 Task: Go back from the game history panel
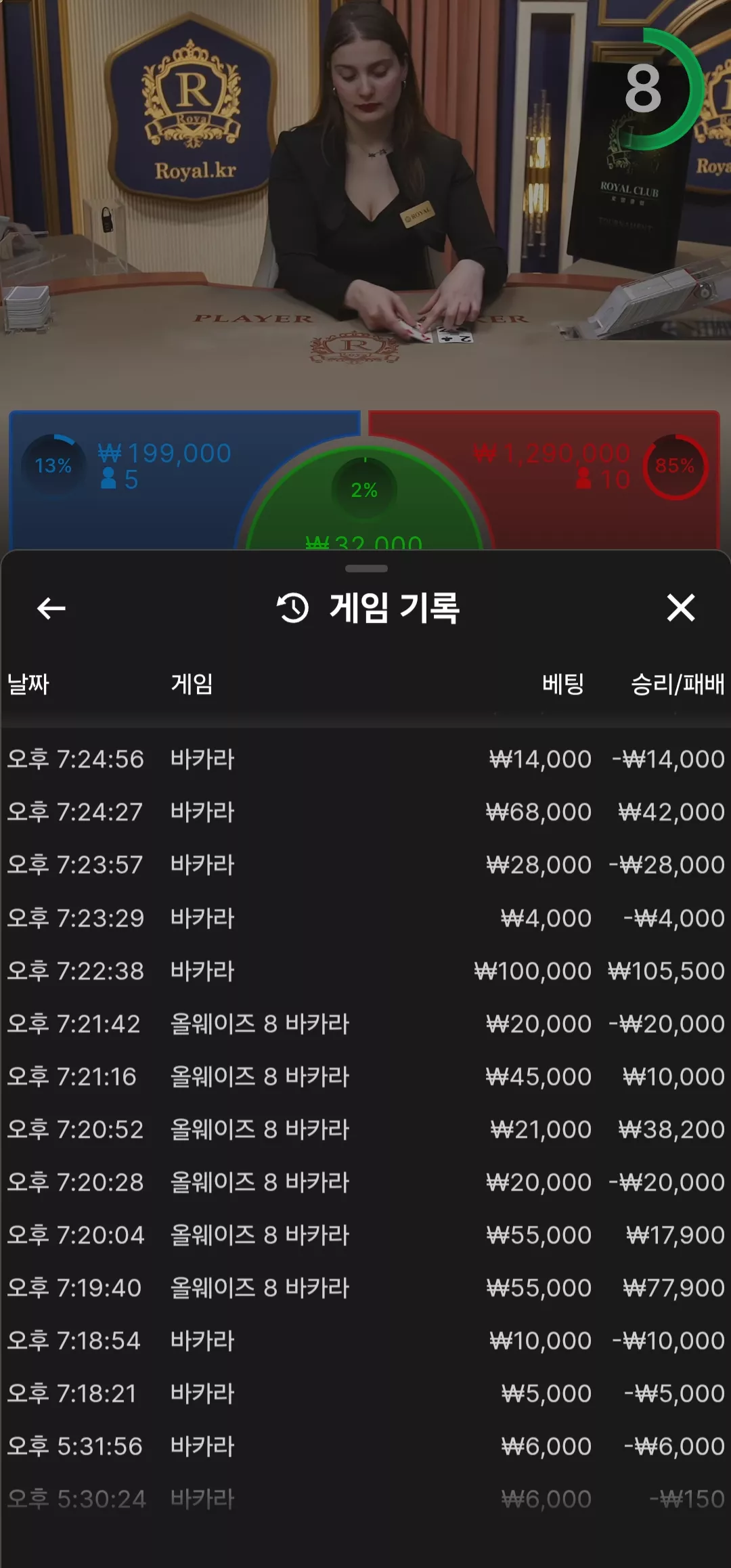point(51,608)
